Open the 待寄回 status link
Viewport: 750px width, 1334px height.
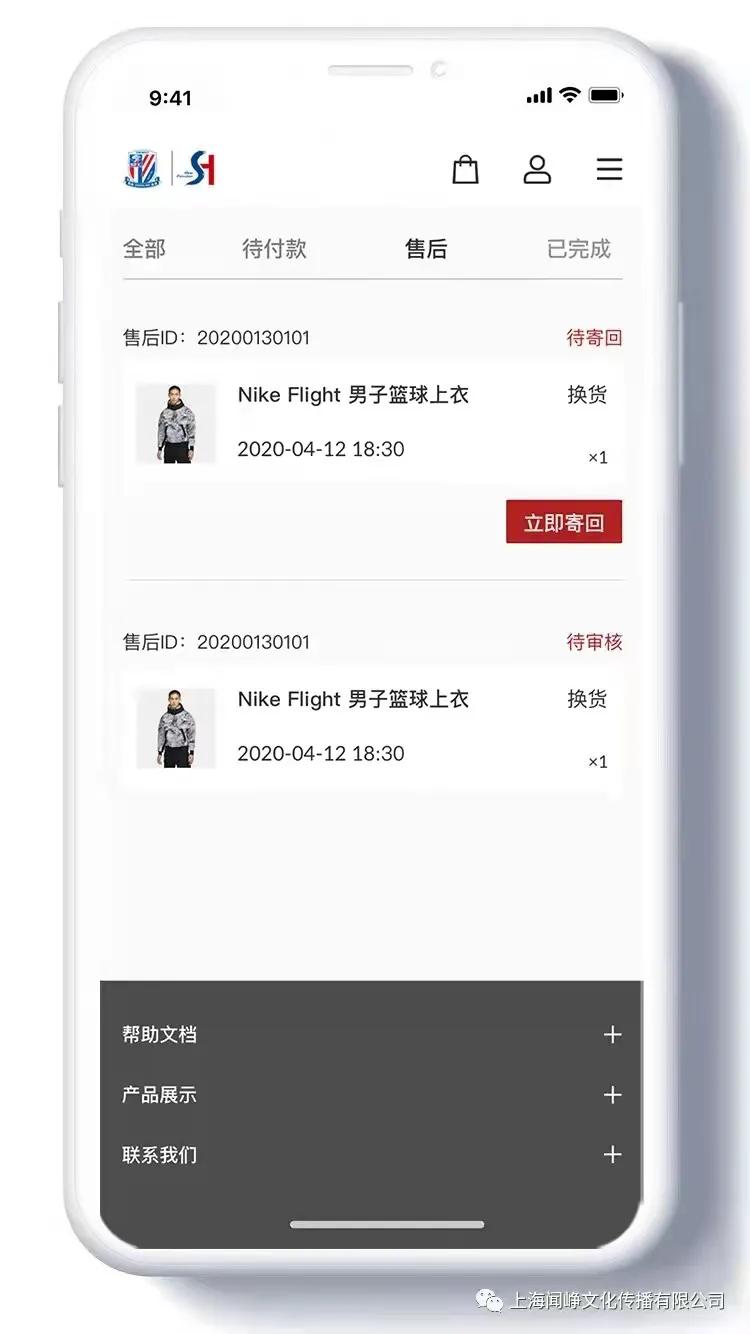coord(594,337)
